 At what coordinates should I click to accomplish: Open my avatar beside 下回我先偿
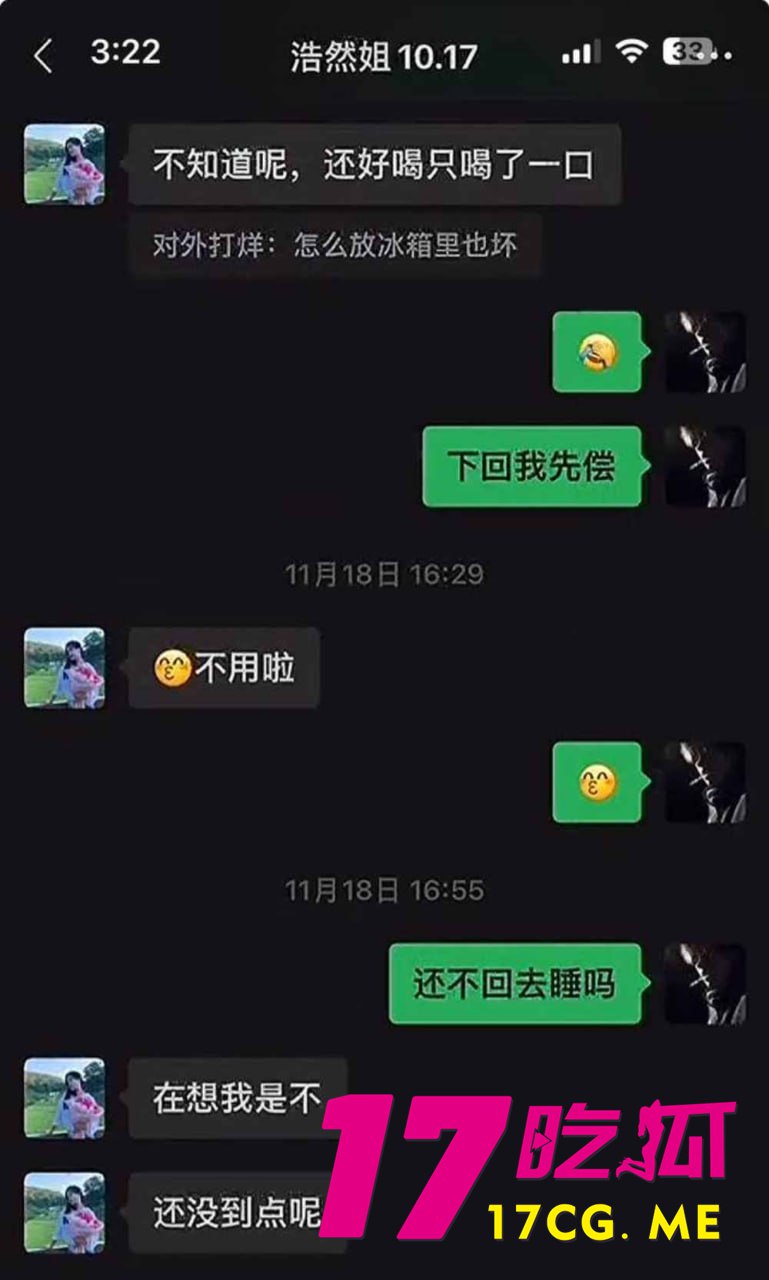[706, 467]
